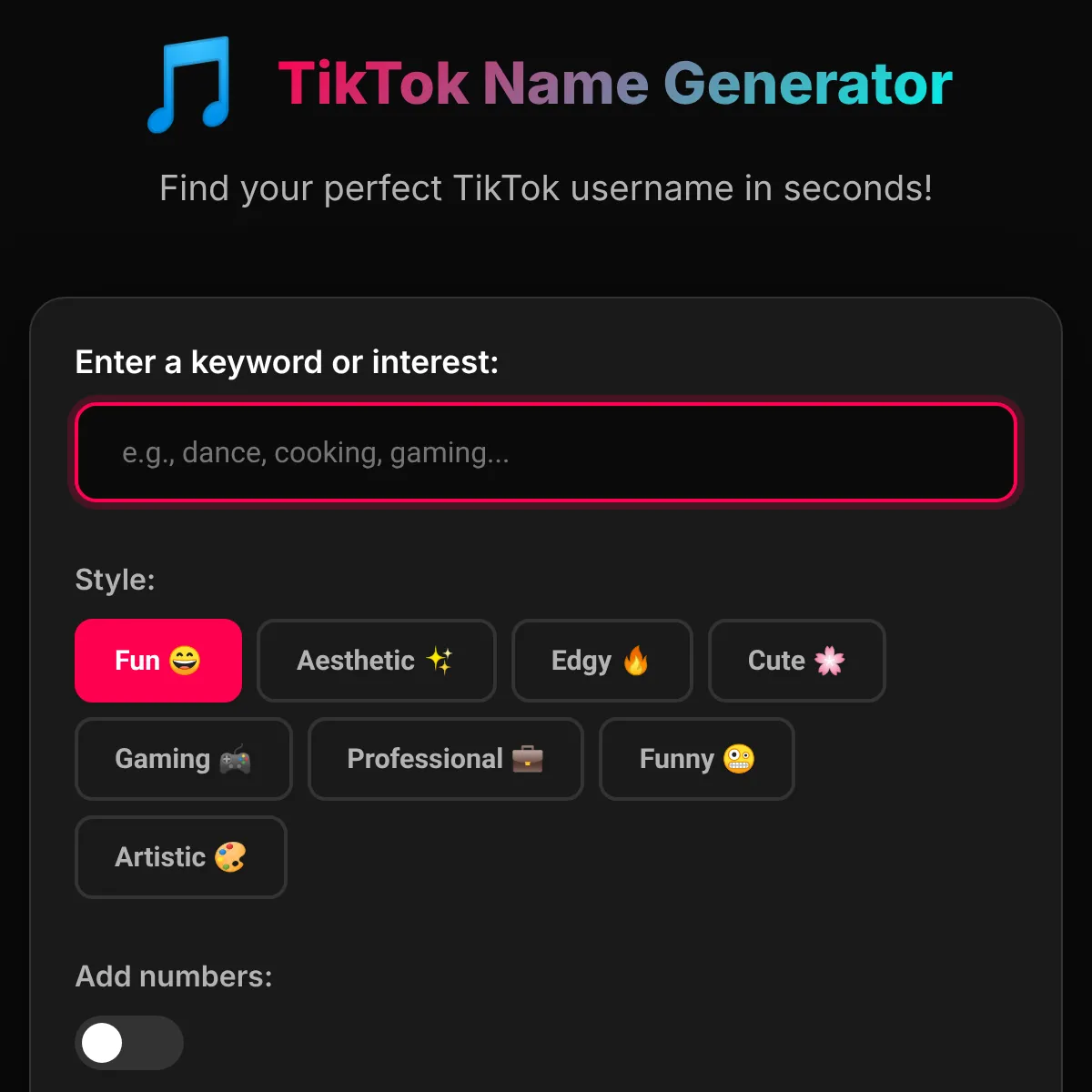The height and width of the screenshot is (1092, 1092).
Task: Pick the Edgy style chip
Action: tap(602, 661)
